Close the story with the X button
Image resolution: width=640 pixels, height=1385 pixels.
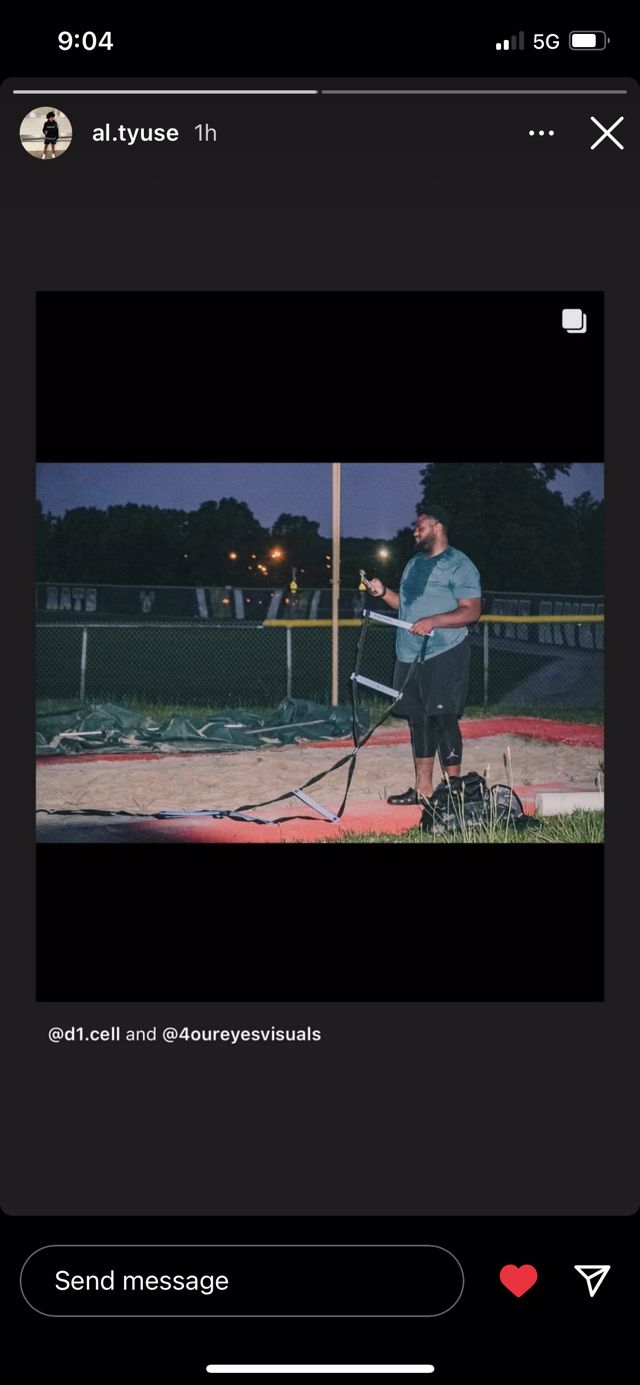(606, 133)
